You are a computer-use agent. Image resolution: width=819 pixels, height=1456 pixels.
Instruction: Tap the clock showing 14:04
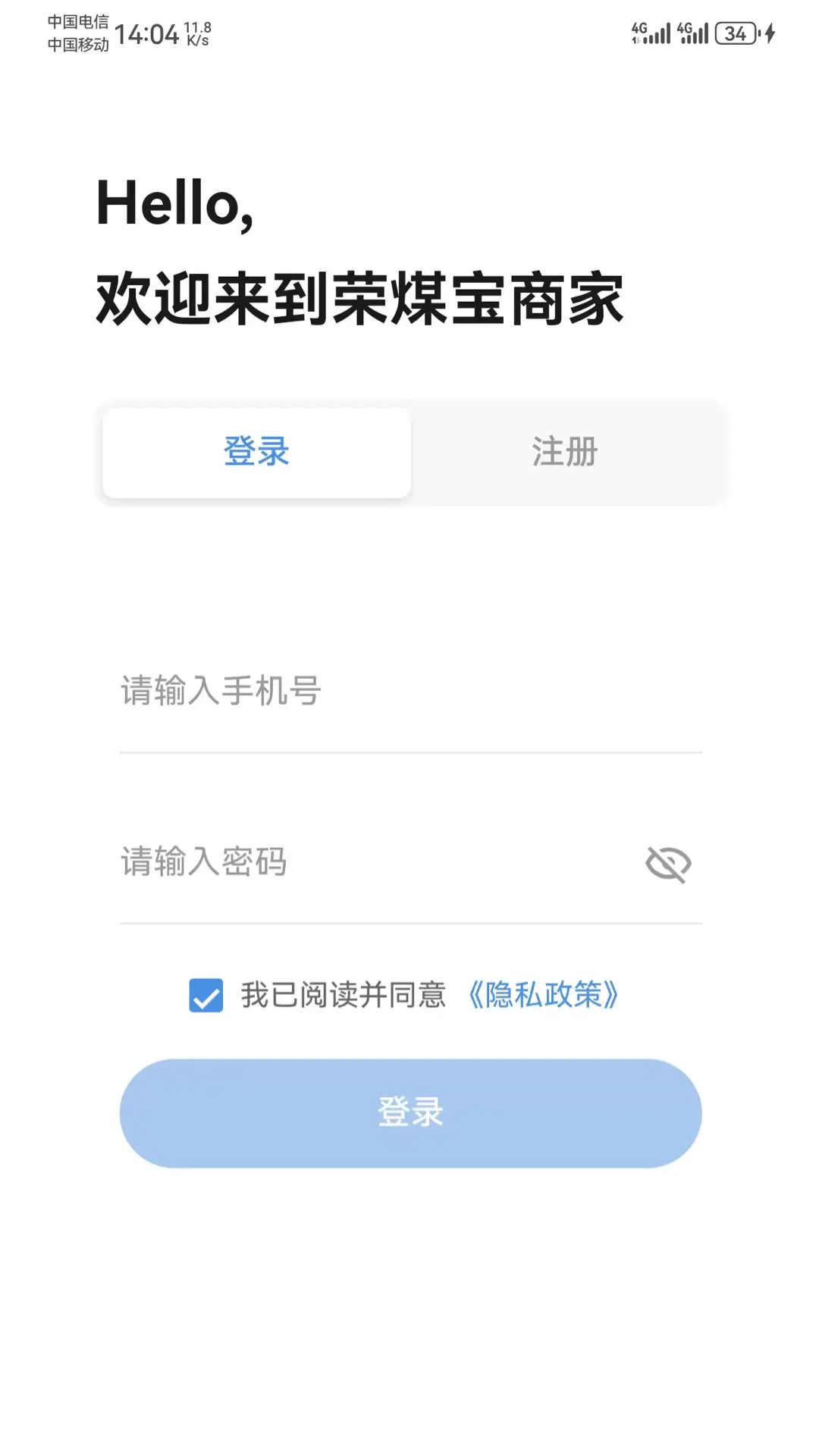coord(147,33)
